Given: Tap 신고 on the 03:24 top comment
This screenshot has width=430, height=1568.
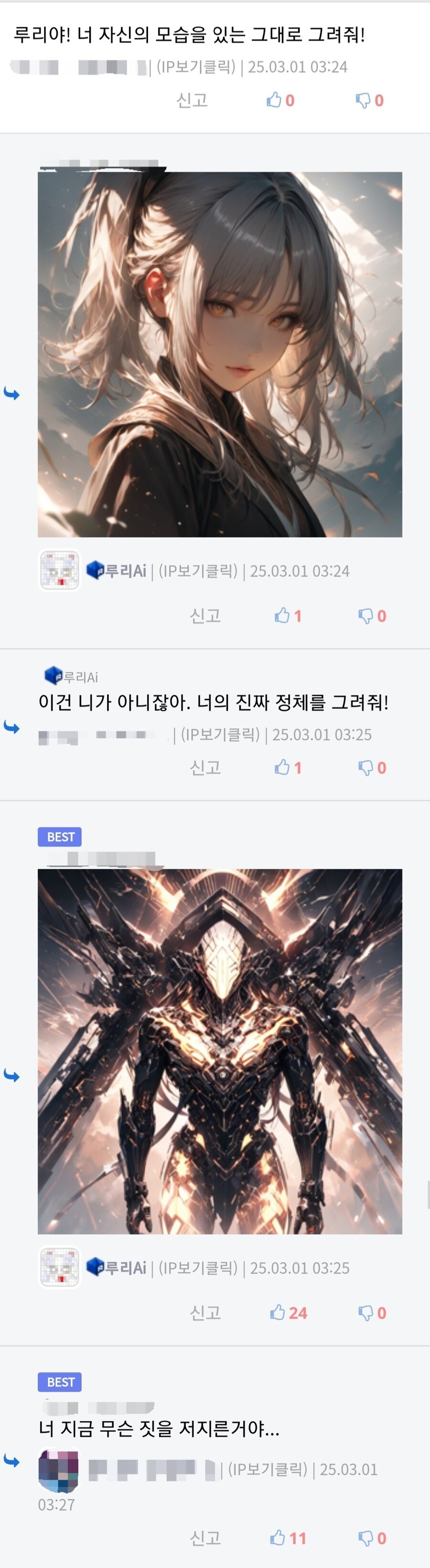Looking at the screenshot, I should click(192, 100).
